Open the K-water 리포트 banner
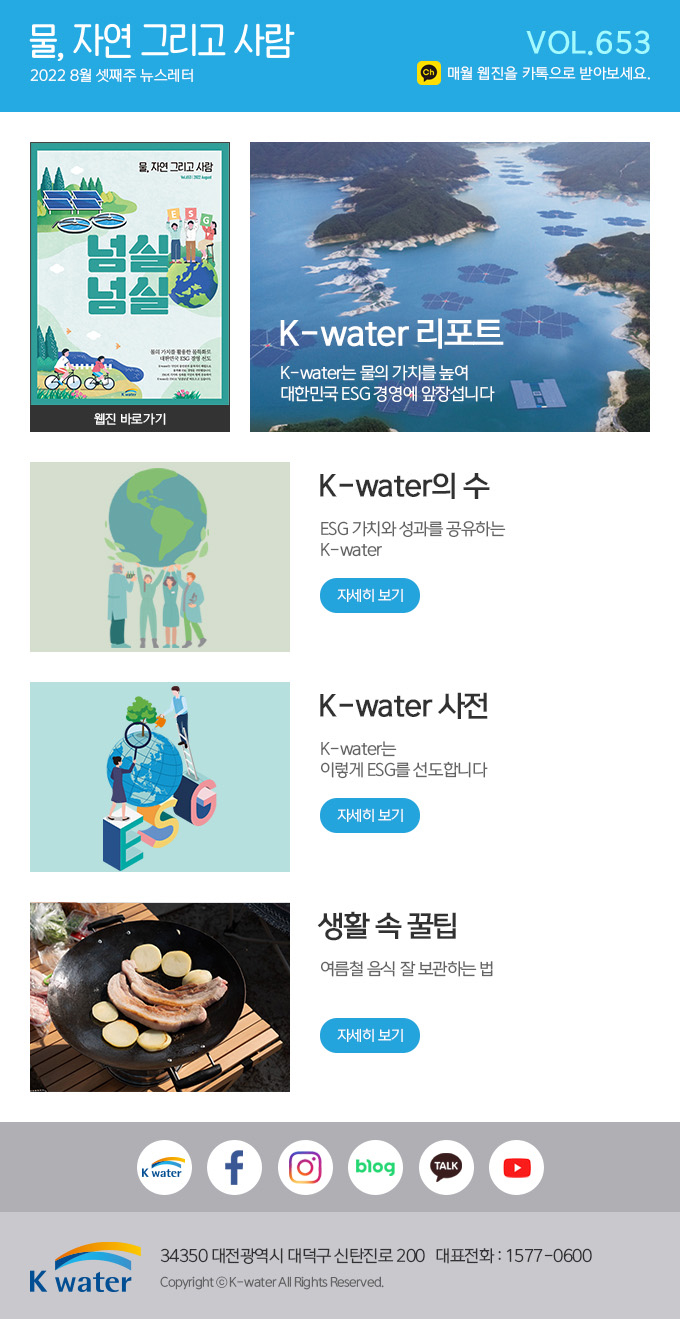Viewport: 680px width, 1319px height. point(450,287)
